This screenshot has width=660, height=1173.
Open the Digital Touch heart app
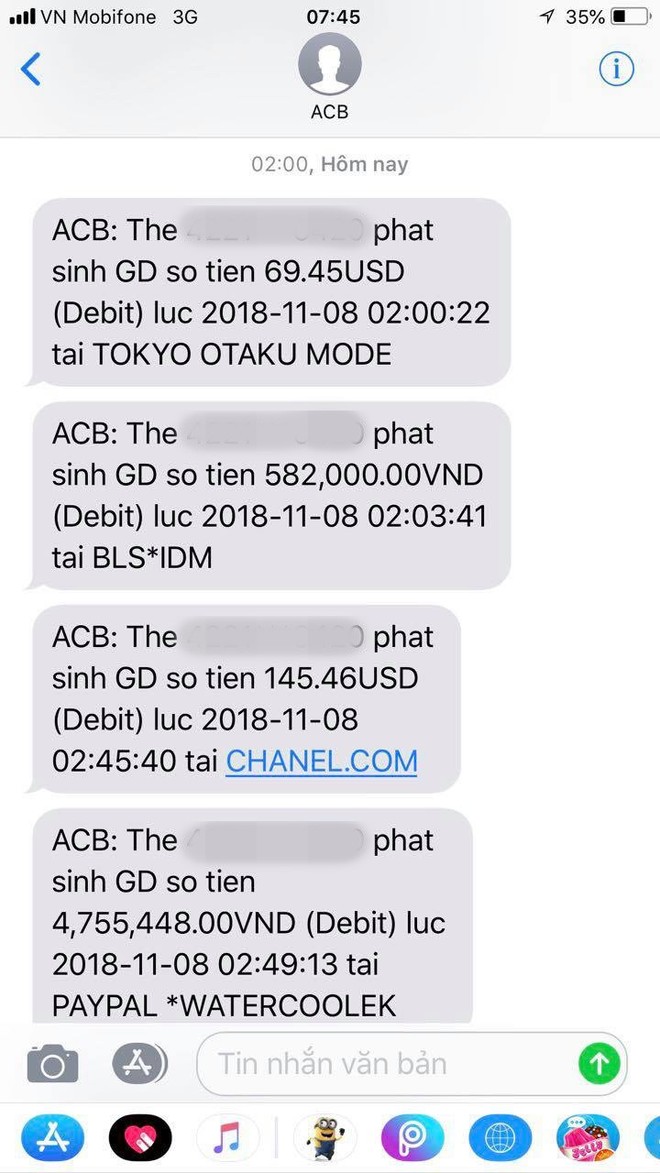pyautogui.click(x=140, y=1137)
